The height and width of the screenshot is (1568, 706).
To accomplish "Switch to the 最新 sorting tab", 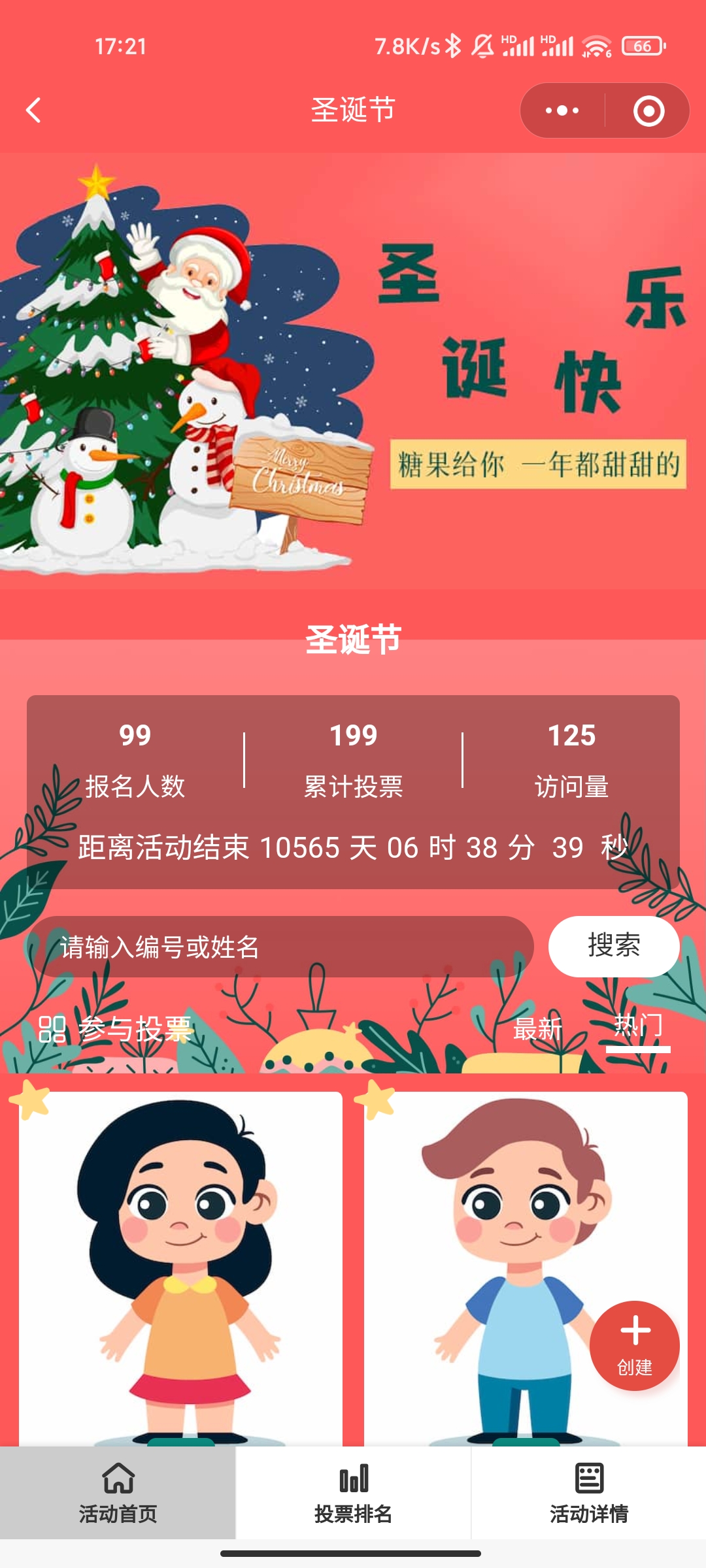I will pos(537,1028).
